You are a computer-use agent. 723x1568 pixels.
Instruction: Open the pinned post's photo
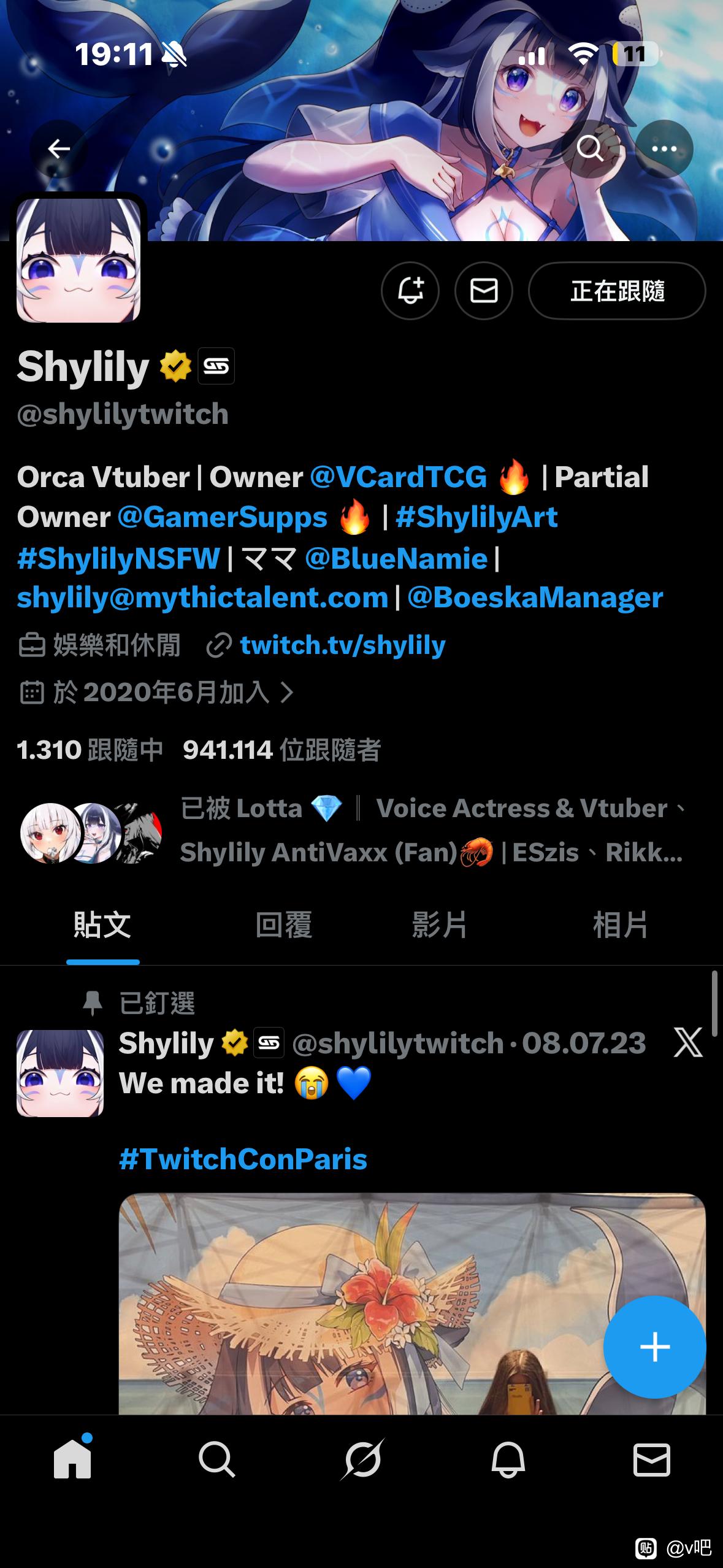(x=368, y=1301)
